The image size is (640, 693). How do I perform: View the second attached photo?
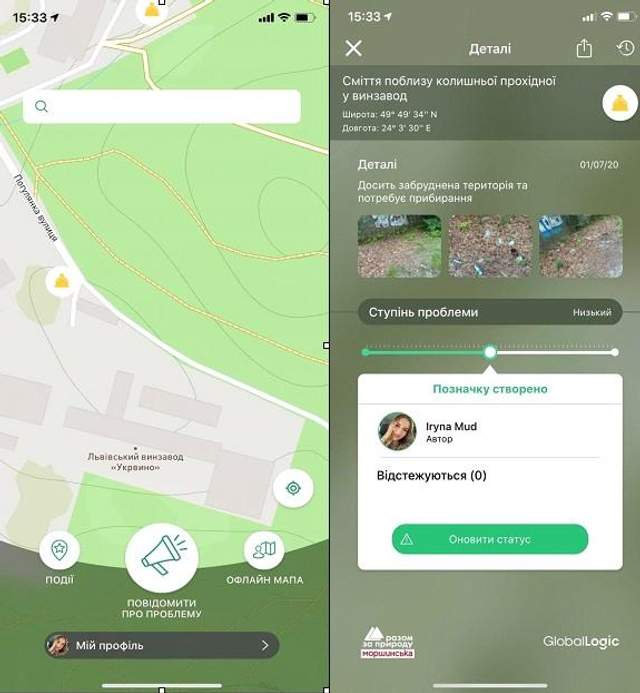pyautogui.click(x=489, y=246)
